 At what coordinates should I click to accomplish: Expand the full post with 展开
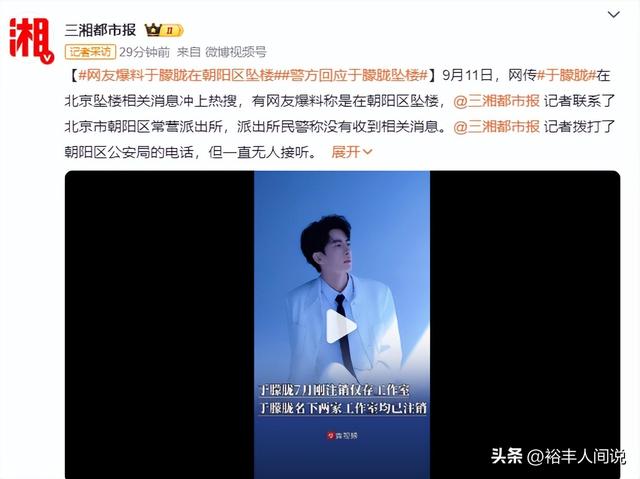pos(351,152)
